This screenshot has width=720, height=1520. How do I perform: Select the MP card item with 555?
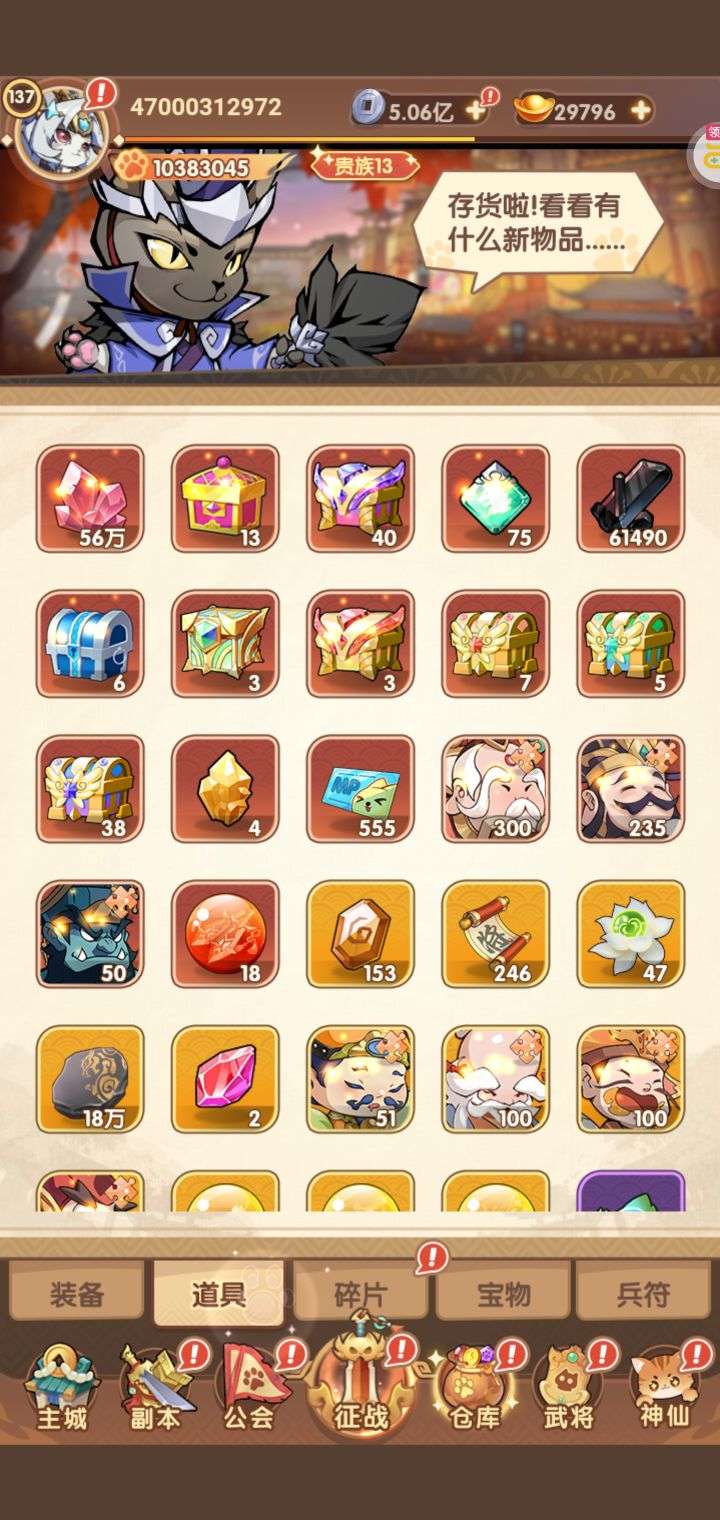coord(360,789)
